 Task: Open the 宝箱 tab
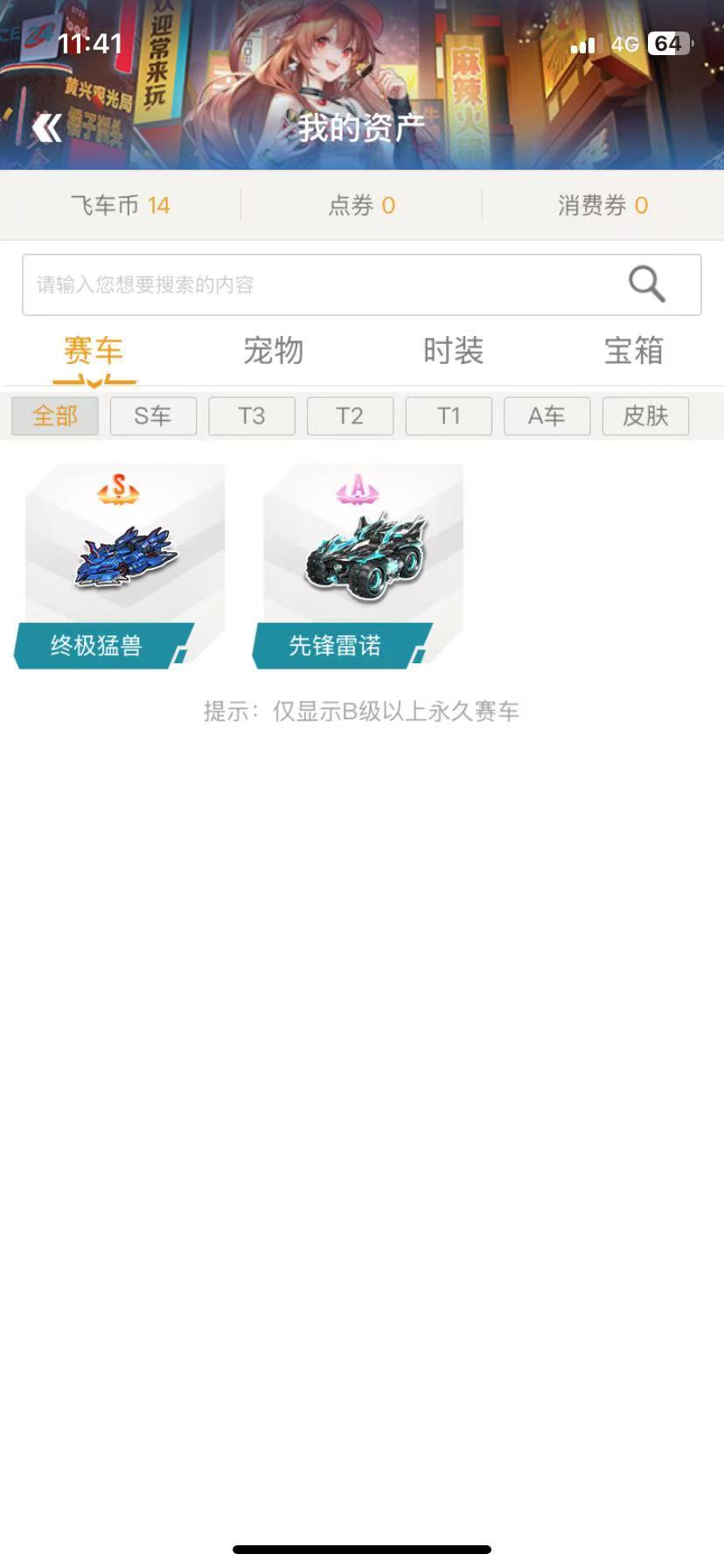633,352
